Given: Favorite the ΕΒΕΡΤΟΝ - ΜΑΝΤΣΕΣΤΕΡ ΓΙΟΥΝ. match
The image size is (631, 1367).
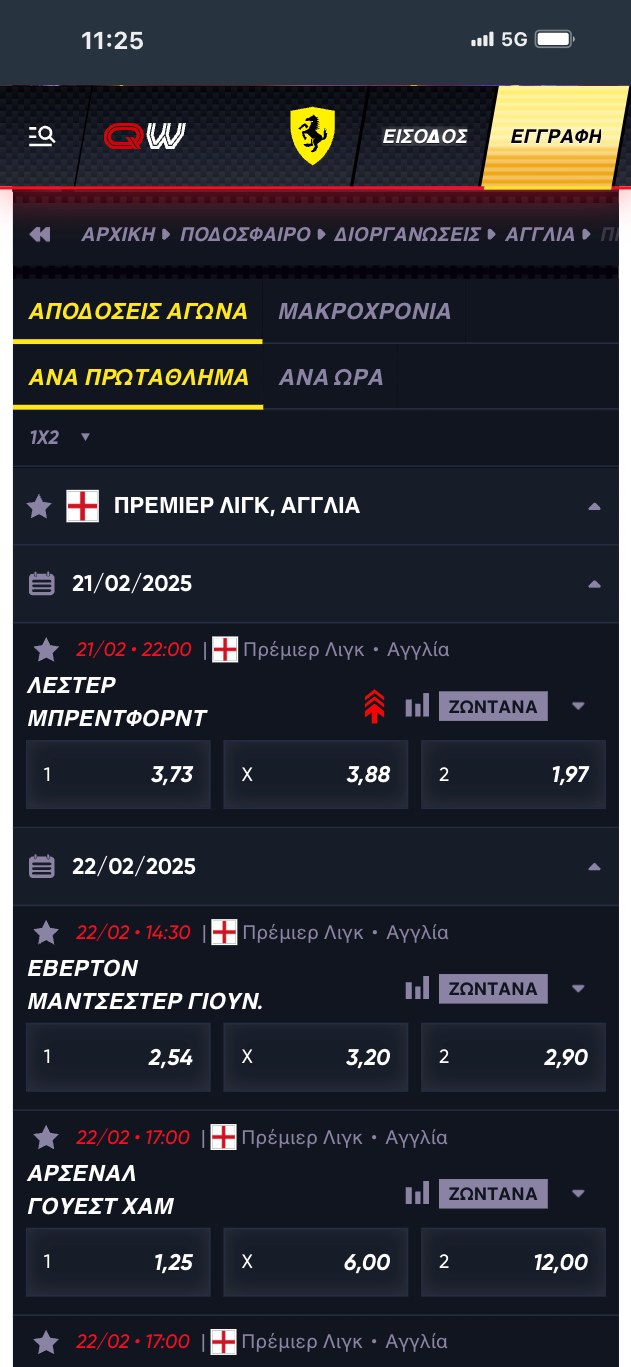Looking at the screenshot, I should 46,933.
